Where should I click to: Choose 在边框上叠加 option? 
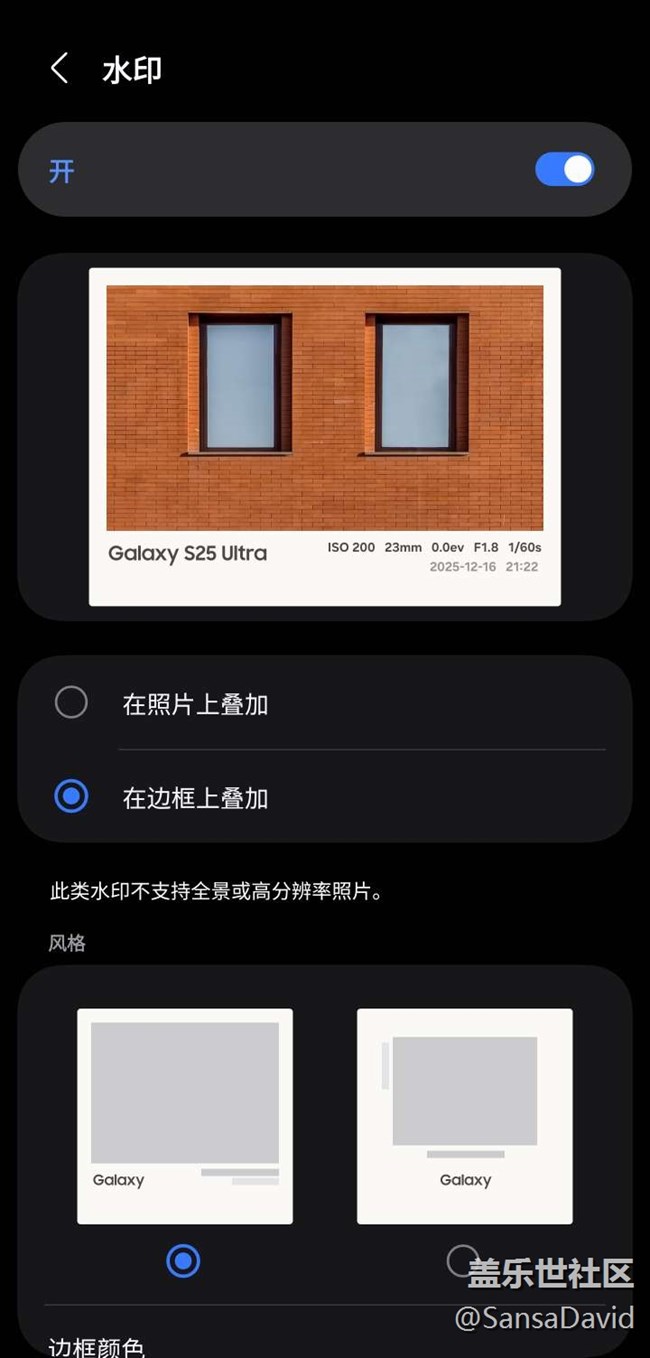pyautogui.click(x=72, y=797)
